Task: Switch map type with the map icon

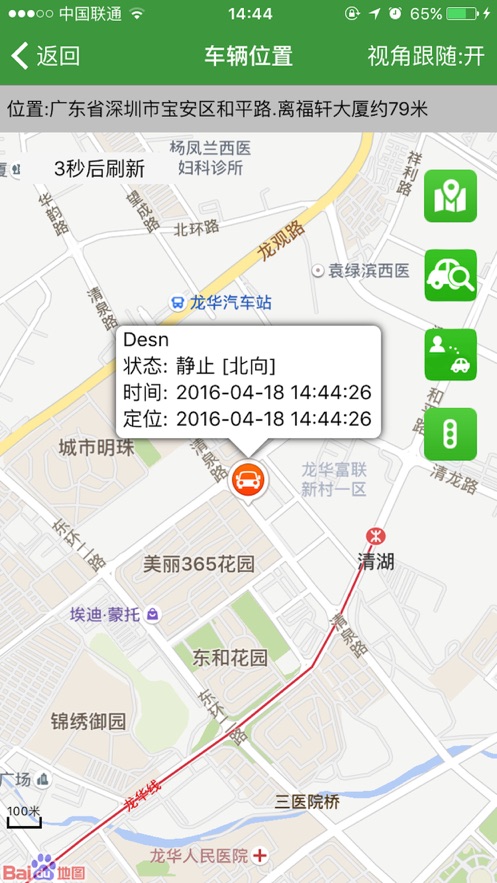Action: (x=450, y=196)
